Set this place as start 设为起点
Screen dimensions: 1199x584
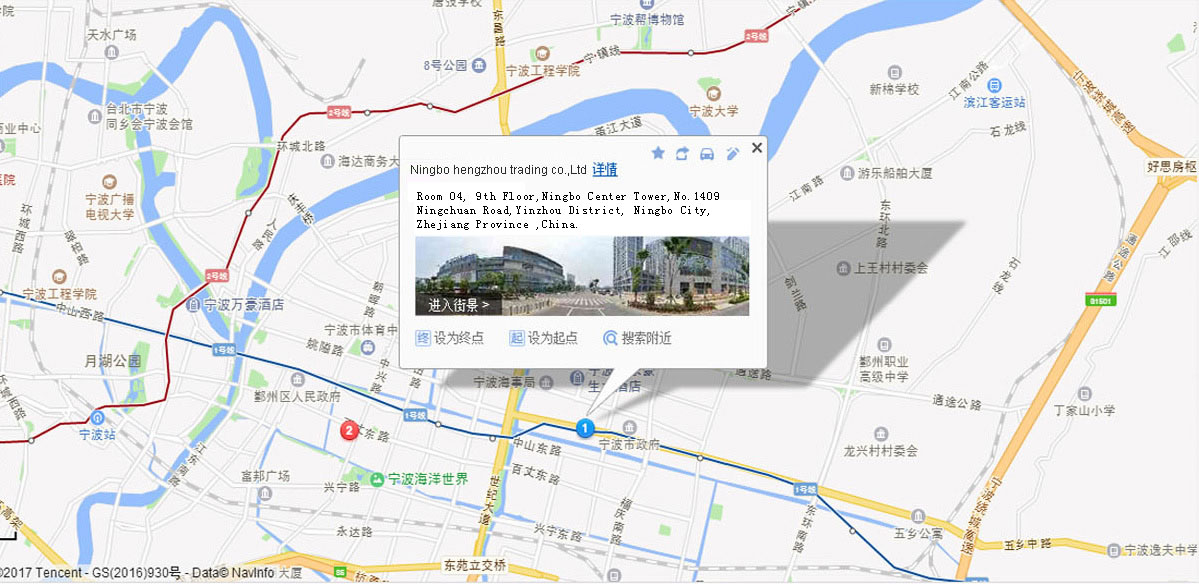(x=543, y=338)
